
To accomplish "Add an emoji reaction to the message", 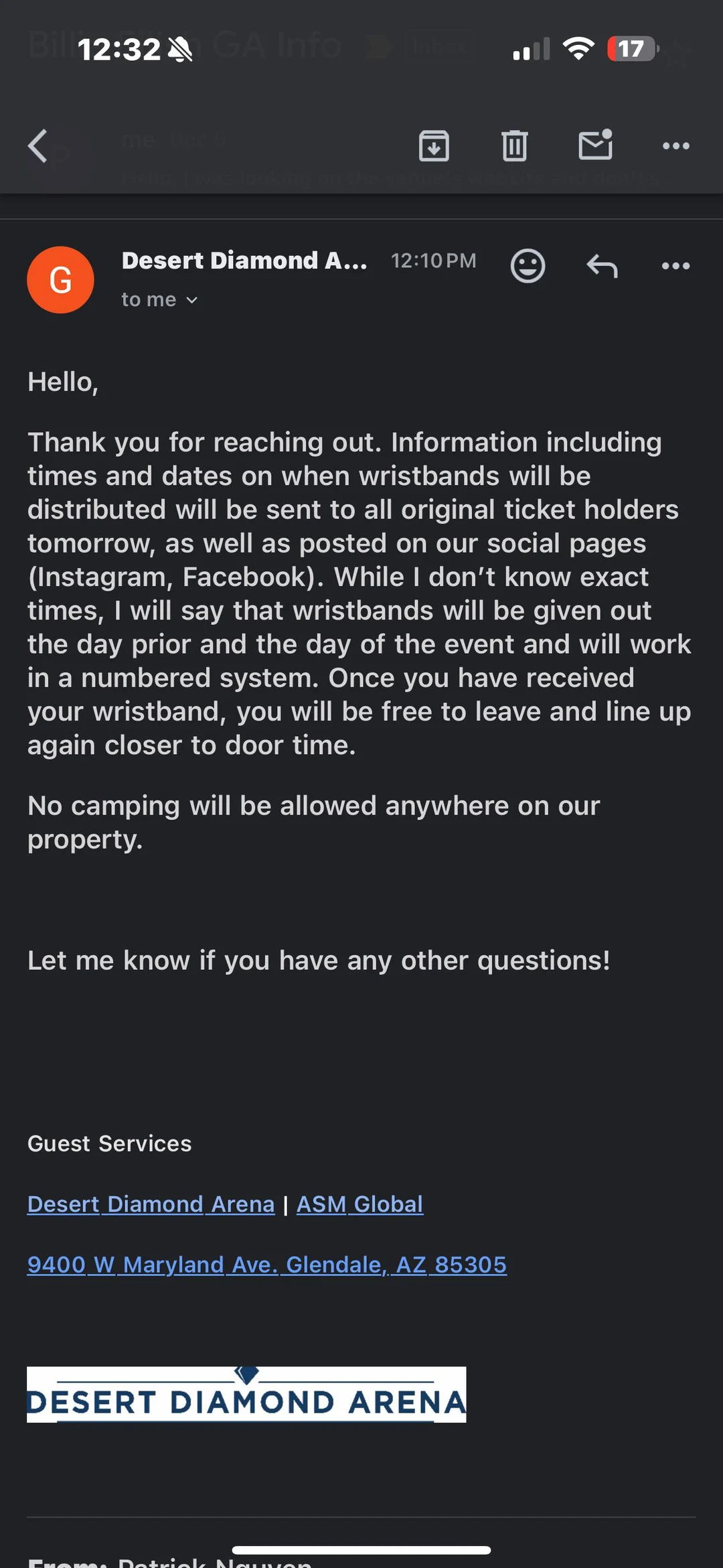I will click(528, 266).
